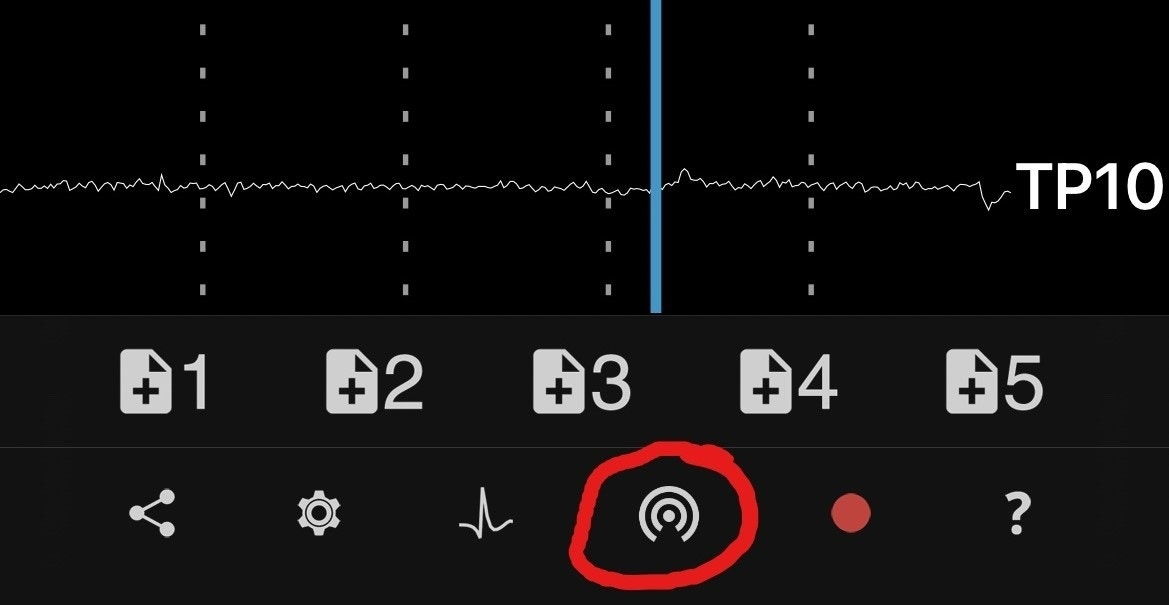
Task: Add annotation marker 3
Action: coord(581,381)
